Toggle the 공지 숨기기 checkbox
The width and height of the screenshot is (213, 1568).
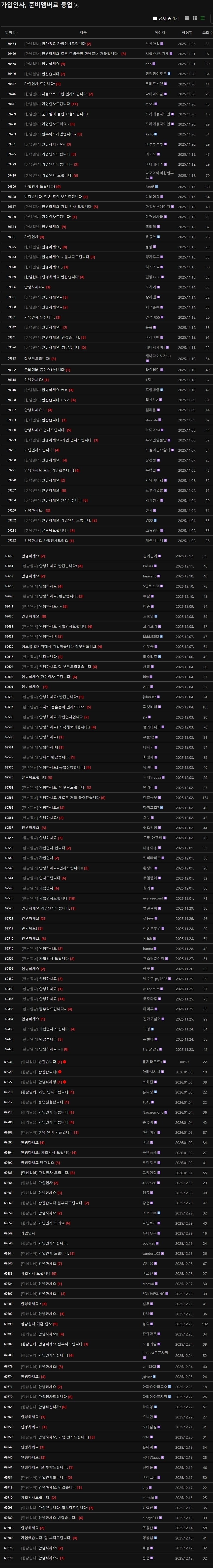tap(155, 19)
